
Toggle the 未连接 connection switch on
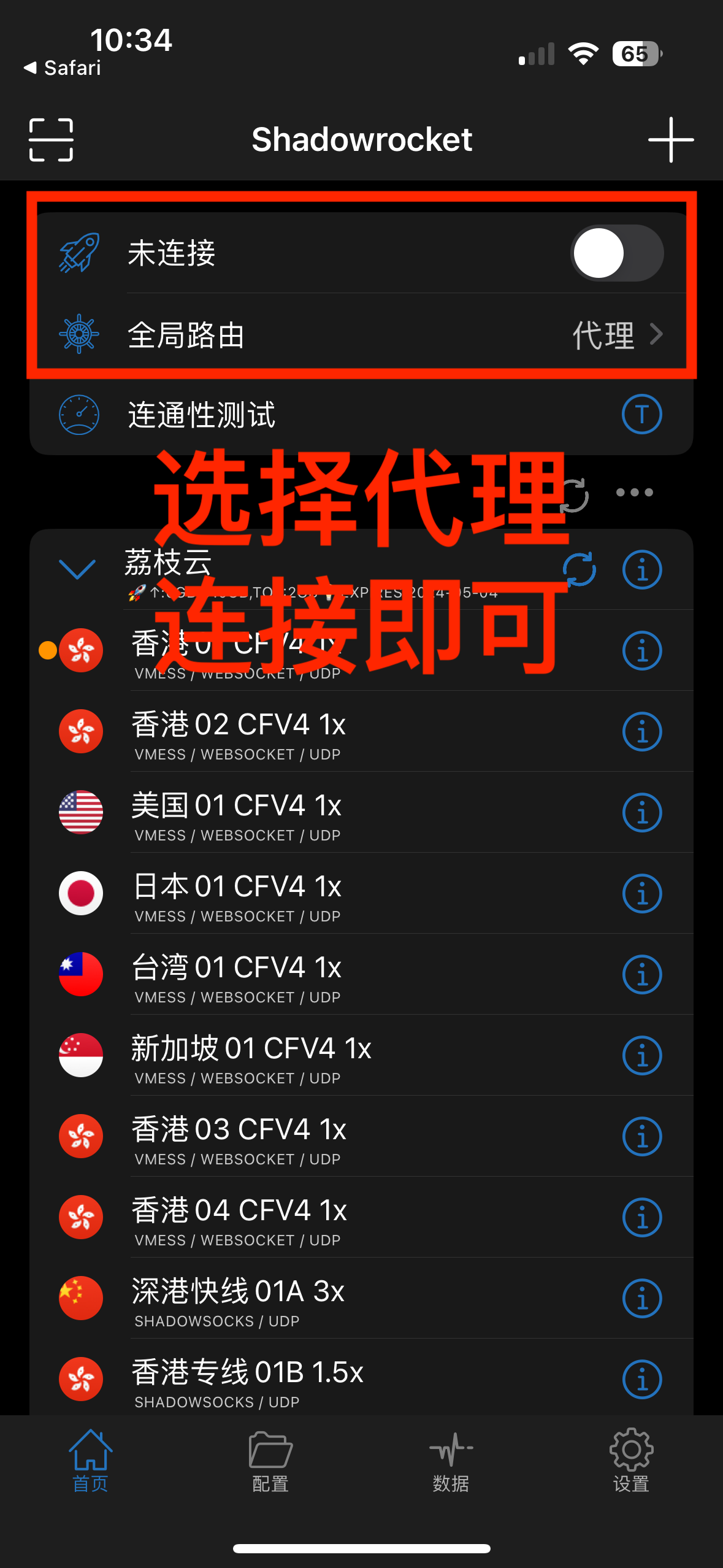tap(616, 253)
